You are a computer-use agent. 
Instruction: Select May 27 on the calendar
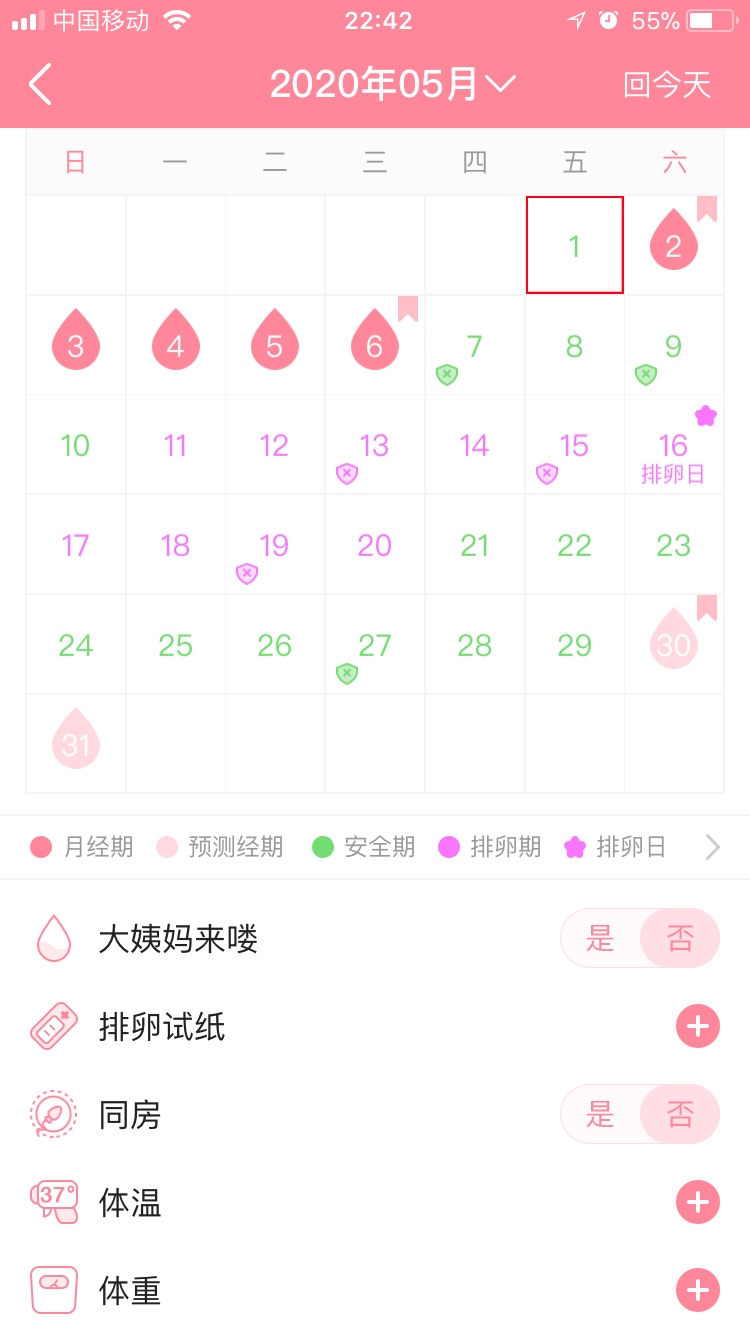point(374,645)
